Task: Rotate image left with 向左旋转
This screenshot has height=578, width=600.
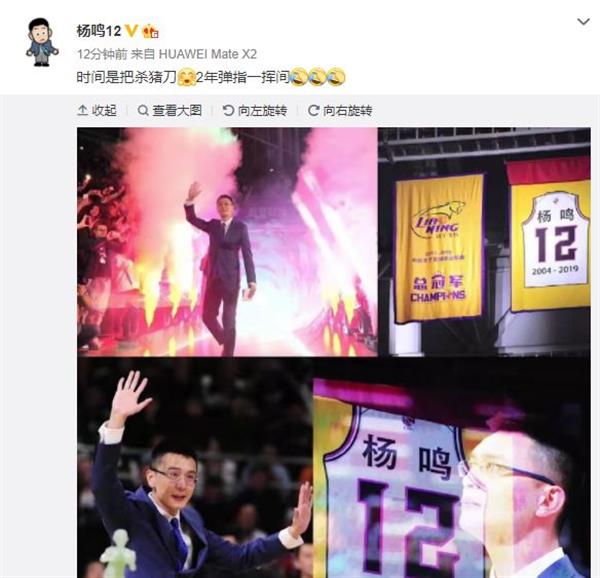Action: [x=256, y=110]
